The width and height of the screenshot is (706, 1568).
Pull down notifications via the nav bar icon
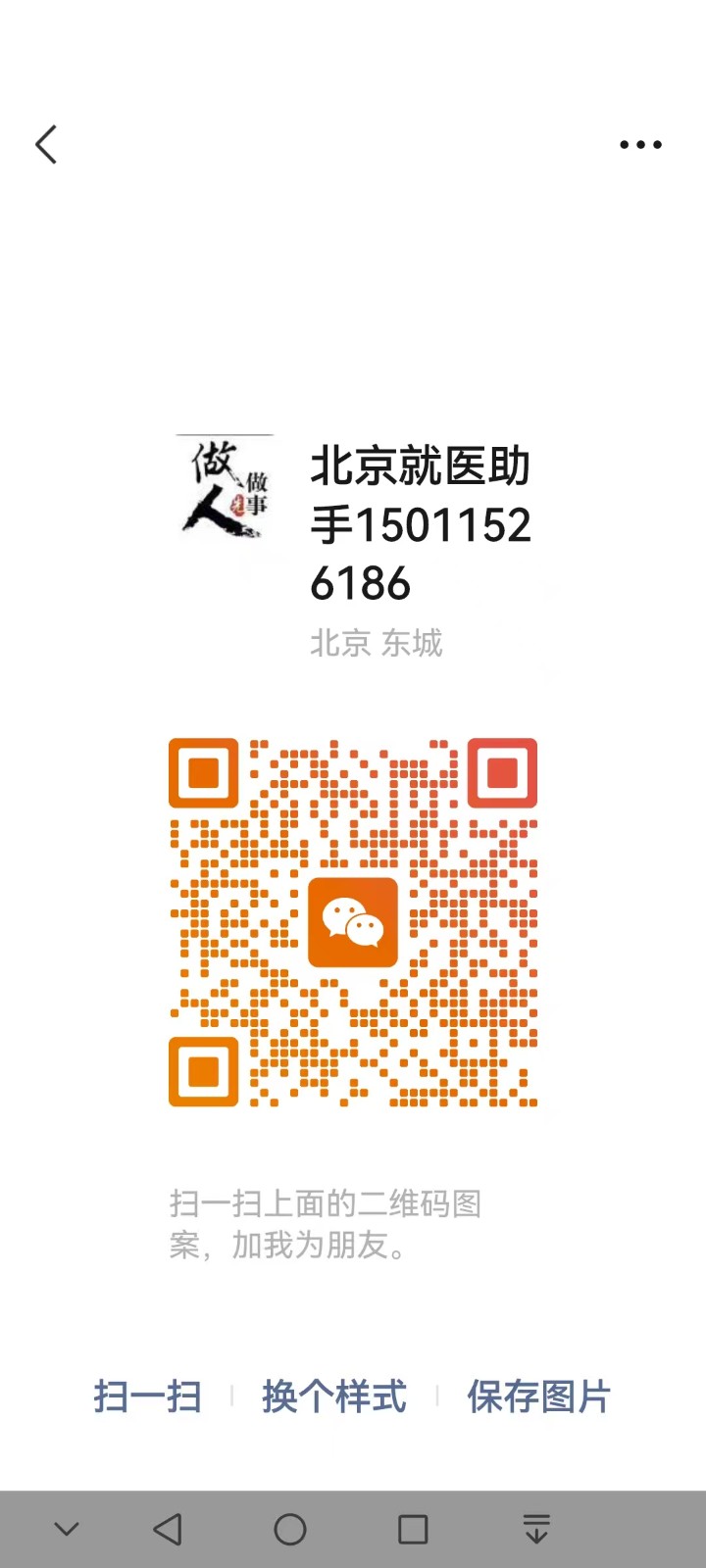(536, 1529)
